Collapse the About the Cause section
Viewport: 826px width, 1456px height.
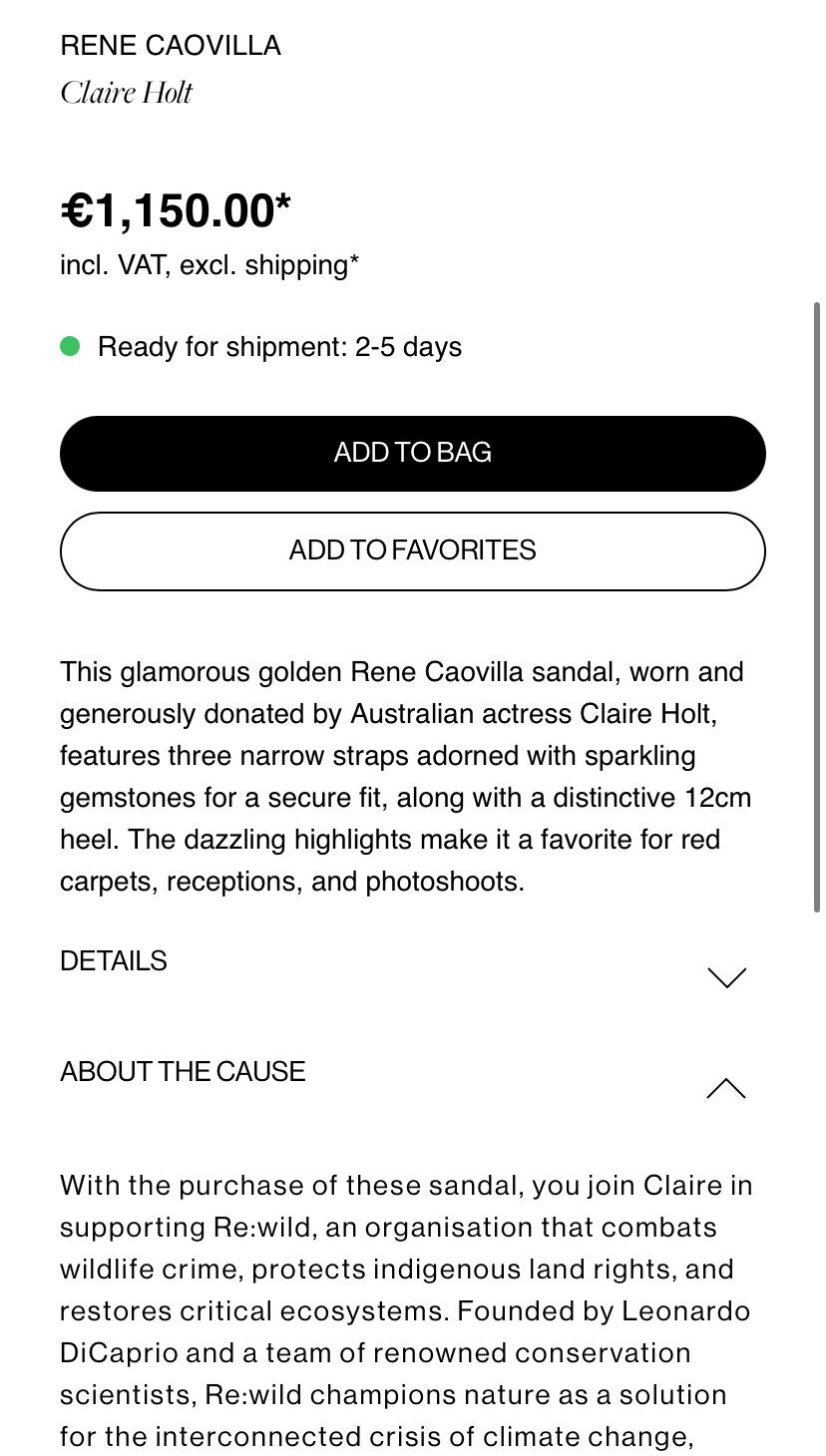click(725, 1088)
